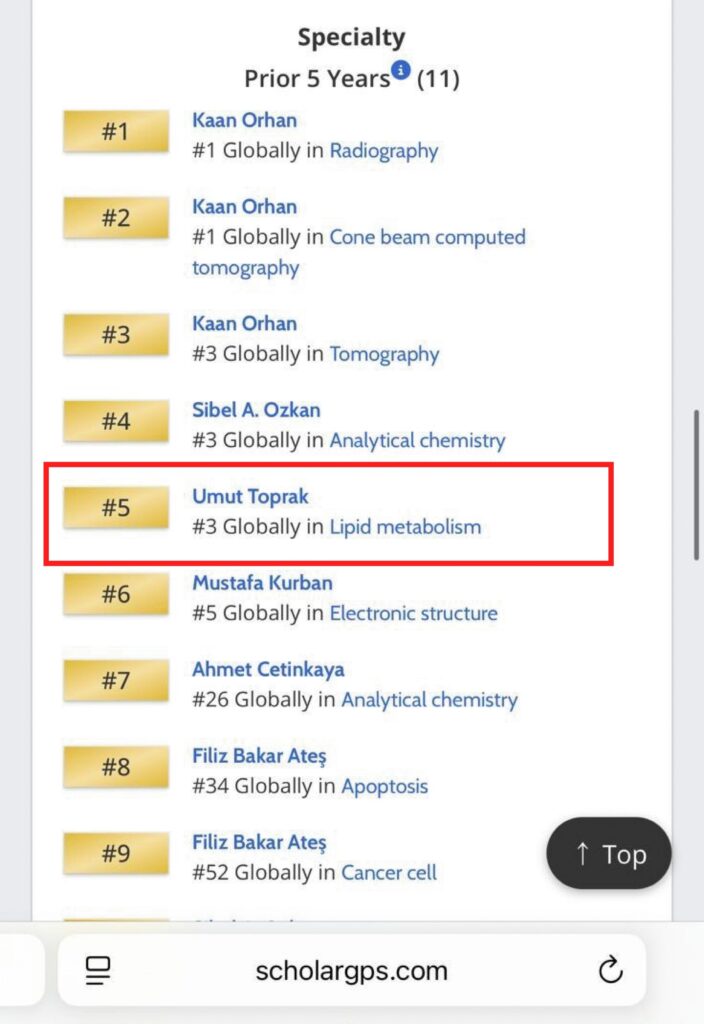This screenshot has width=704, height=1024.
Task: Tap the scholargps.com address field
Action: point(351,970)
